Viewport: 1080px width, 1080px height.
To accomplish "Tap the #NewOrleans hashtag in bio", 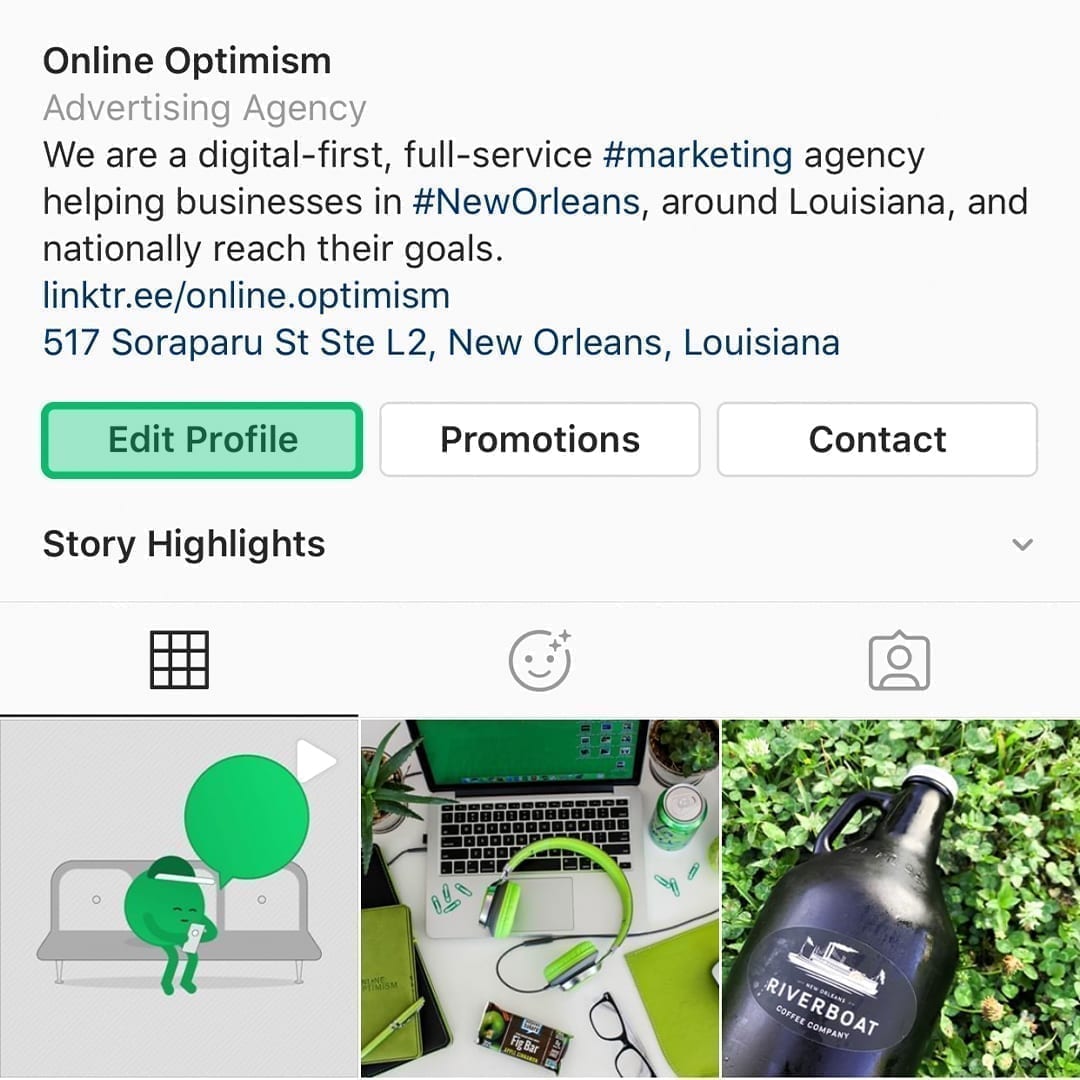I will (526, 203).
